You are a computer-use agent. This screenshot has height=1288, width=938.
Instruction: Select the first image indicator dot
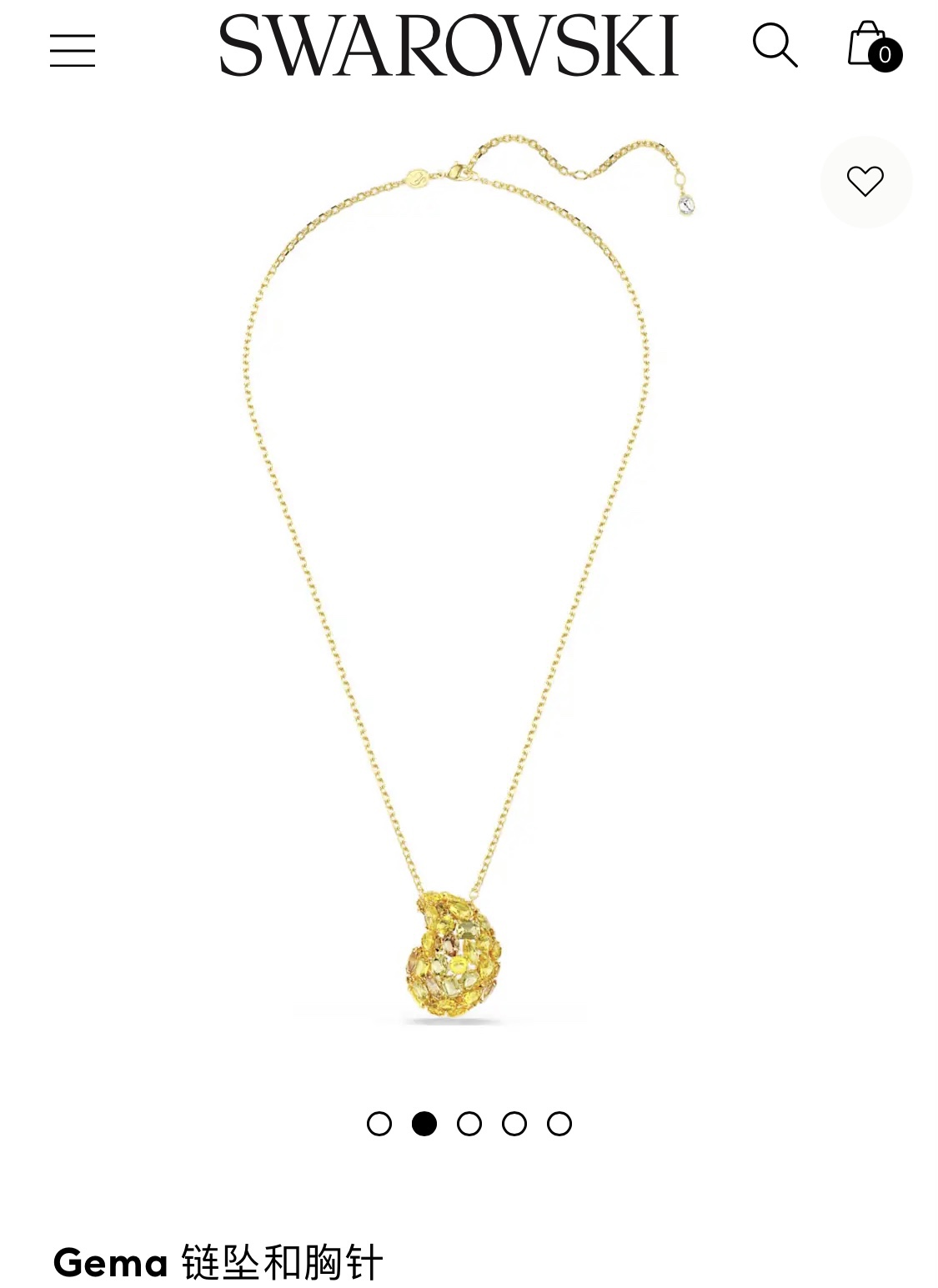[379, 1124]
